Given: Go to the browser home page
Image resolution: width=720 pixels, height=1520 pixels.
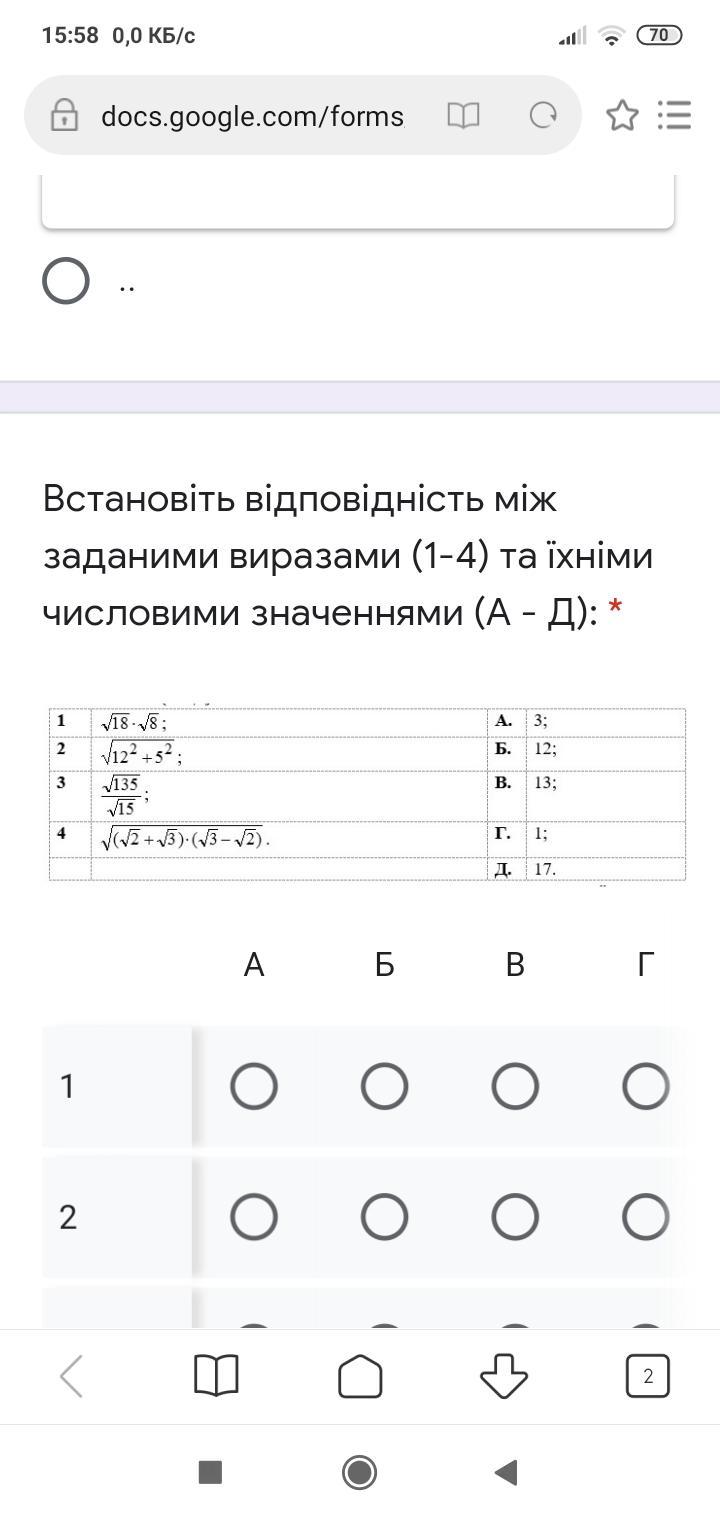Looking at the screenshot, I should [x=360, y=1377].
